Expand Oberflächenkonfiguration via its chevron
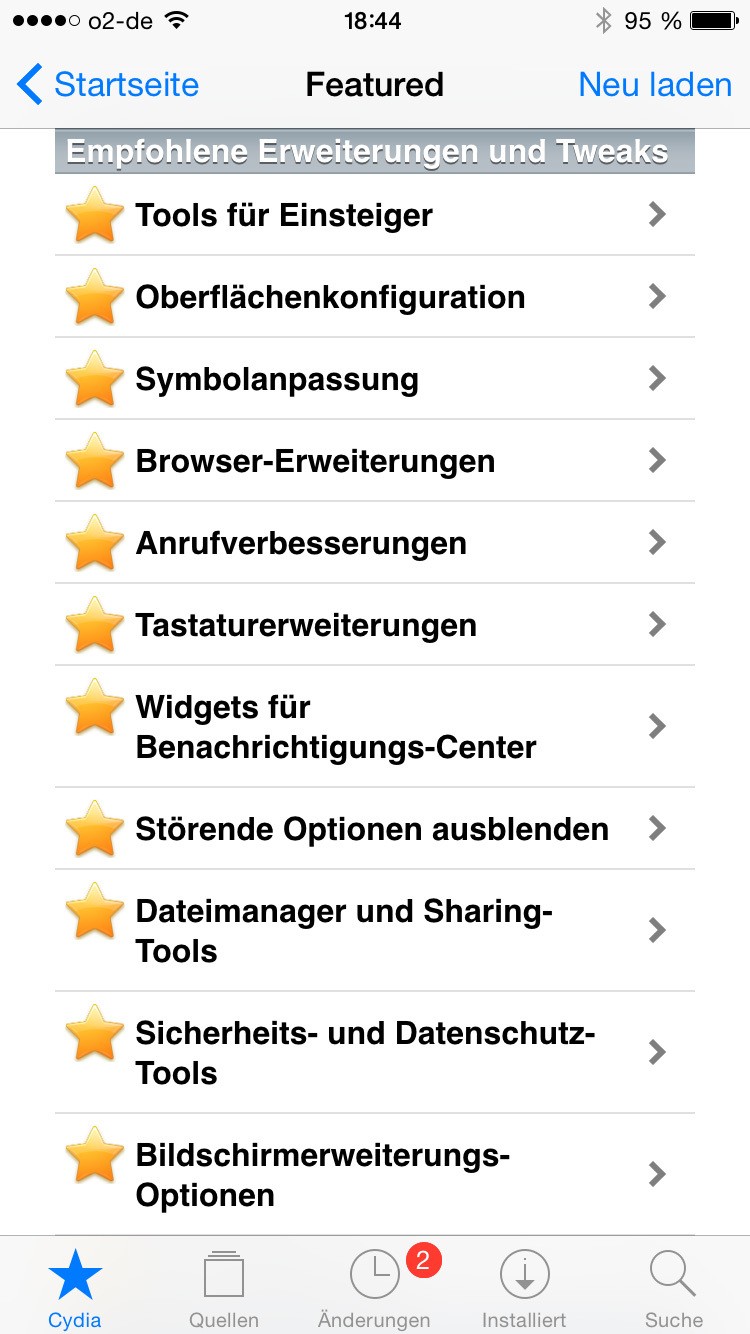The image size is (750, 1334). point(657,297)
